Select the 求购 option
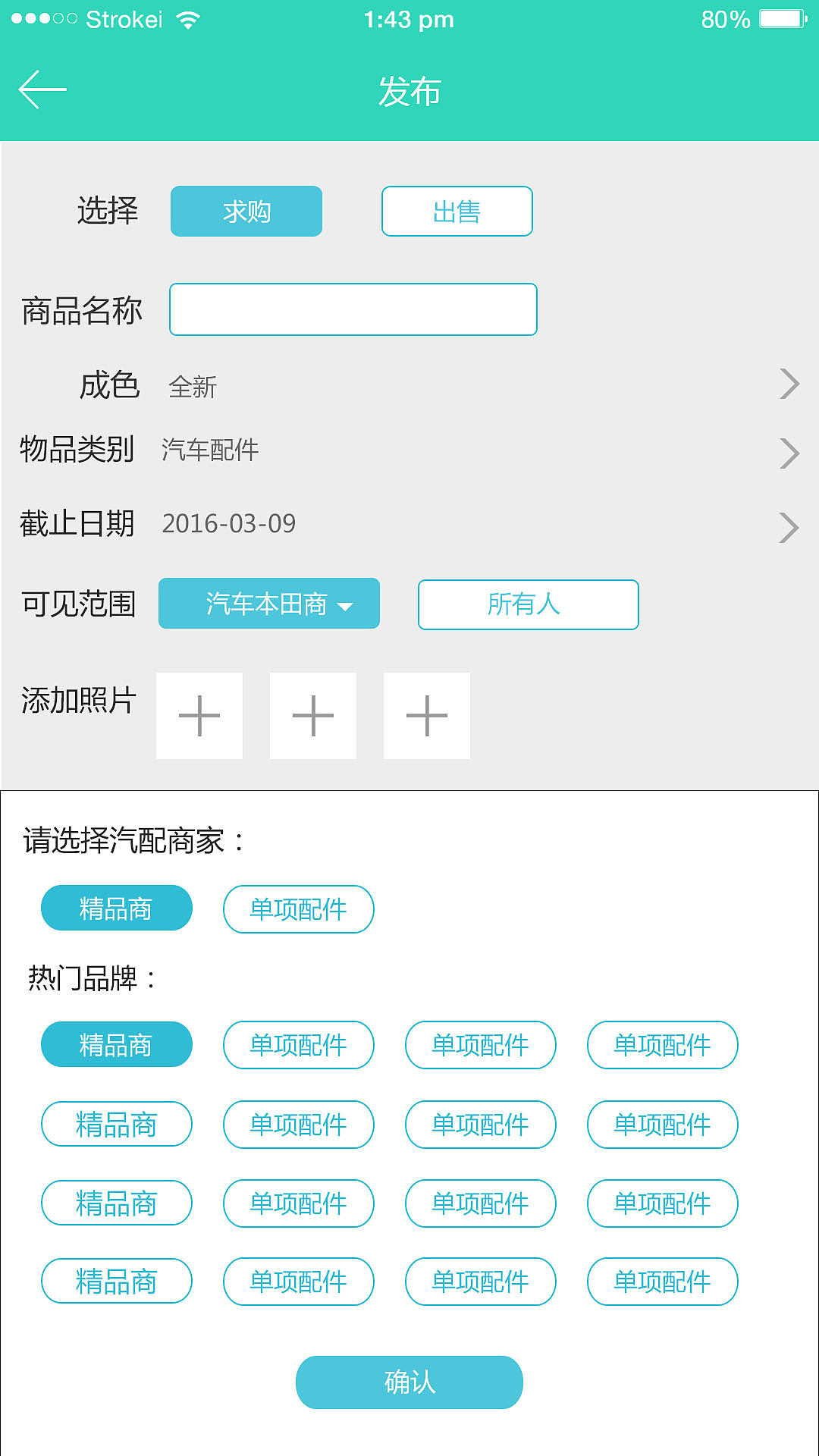Viewport: 819px width, 1456px height. point(246,212)
